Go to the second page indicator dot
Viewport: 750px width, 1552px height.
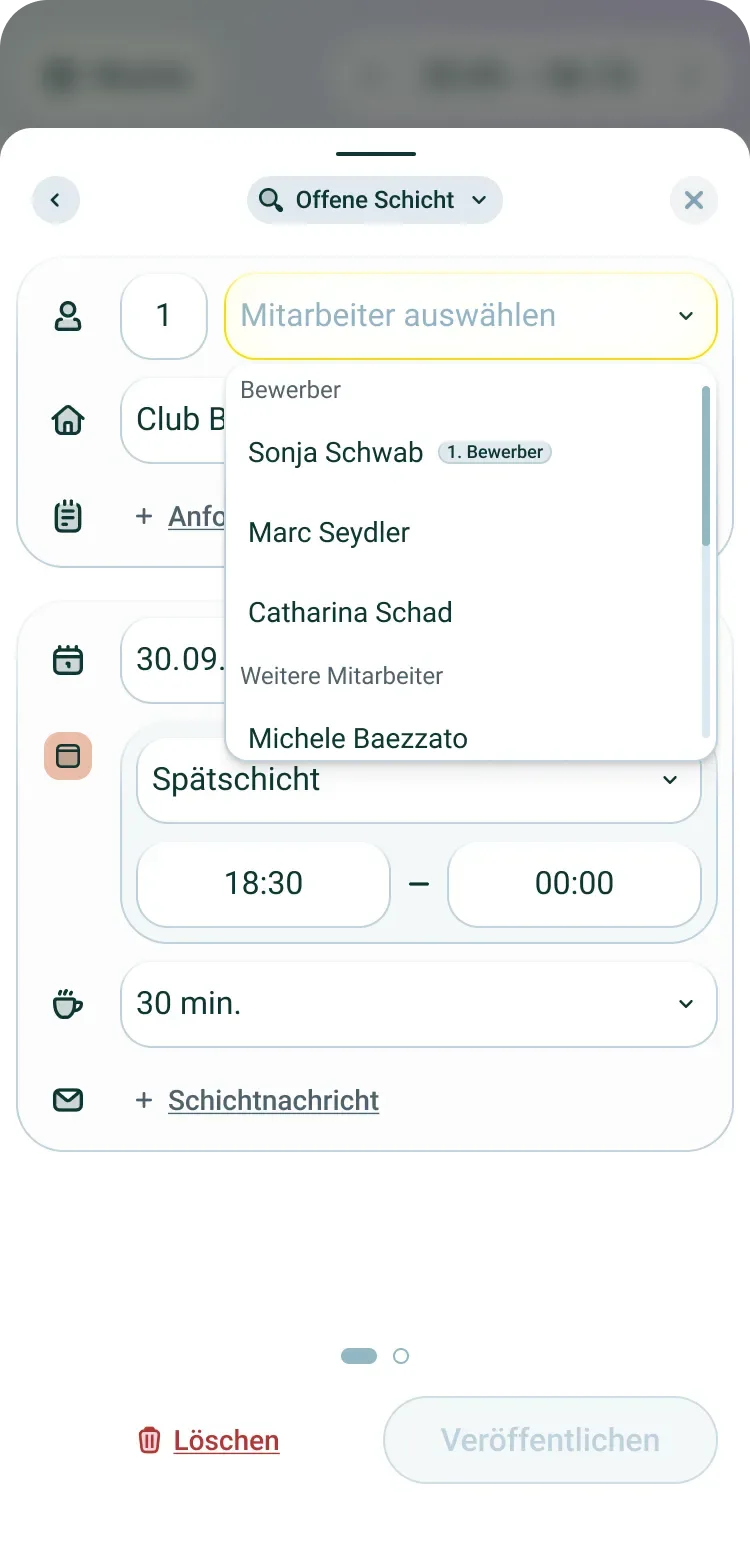click(401, 1356)
